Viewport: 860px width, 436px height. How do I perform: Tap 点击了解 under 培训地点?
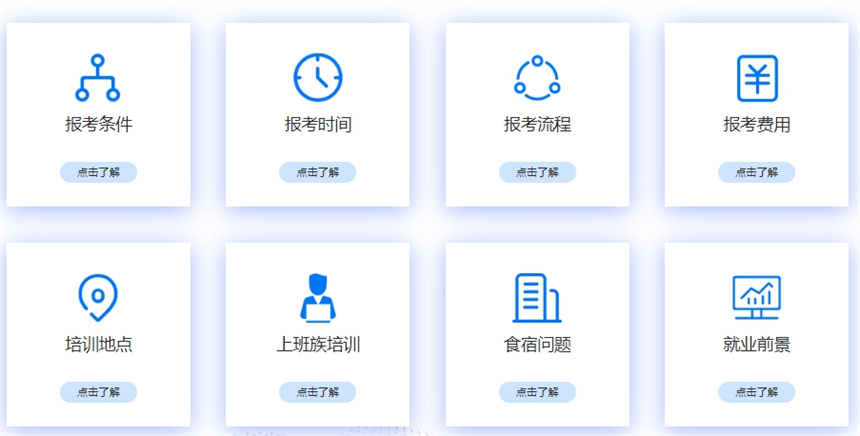[98, 392]
